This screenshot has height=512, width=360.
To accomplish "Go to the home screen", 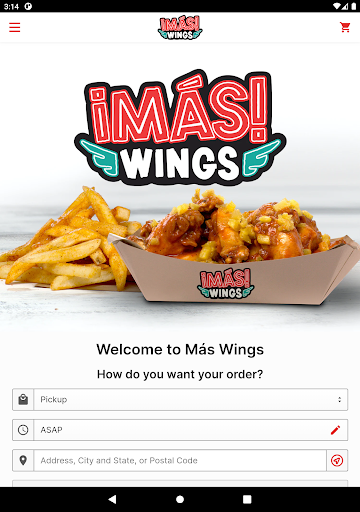I will tap(180, 499).
